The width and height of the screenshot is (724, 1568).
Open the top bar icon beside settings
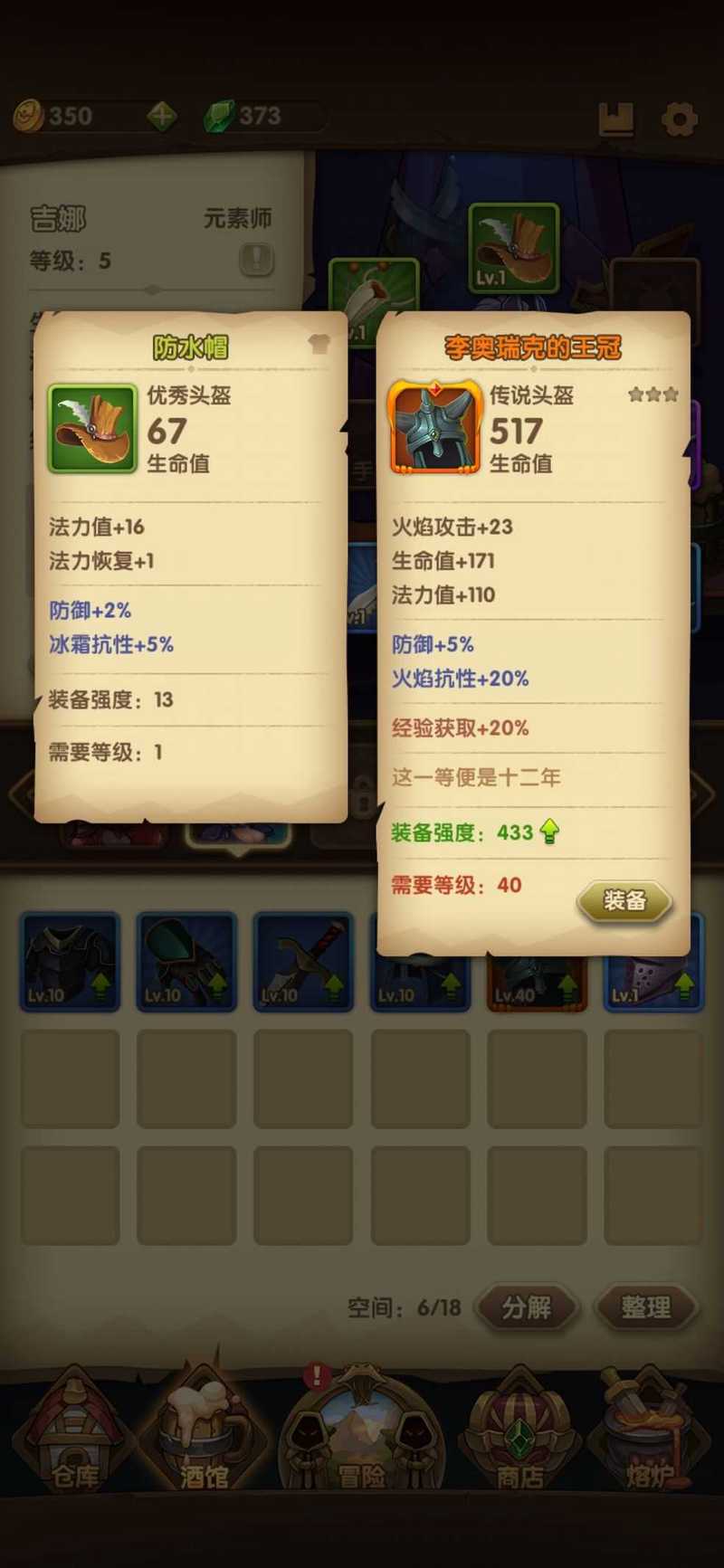(x=616, y=119)
